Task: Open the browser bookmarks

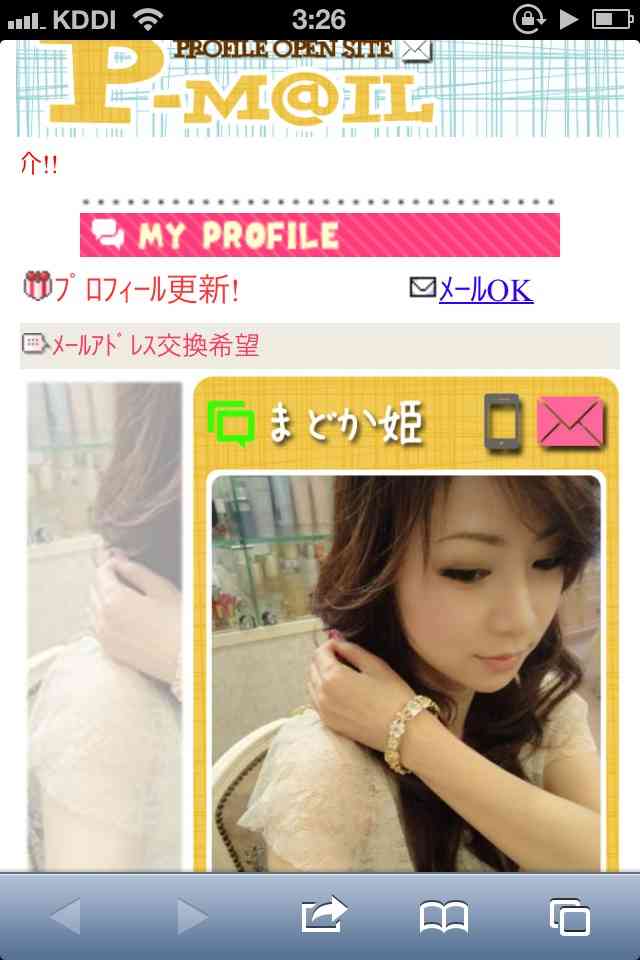Action: 444,916
